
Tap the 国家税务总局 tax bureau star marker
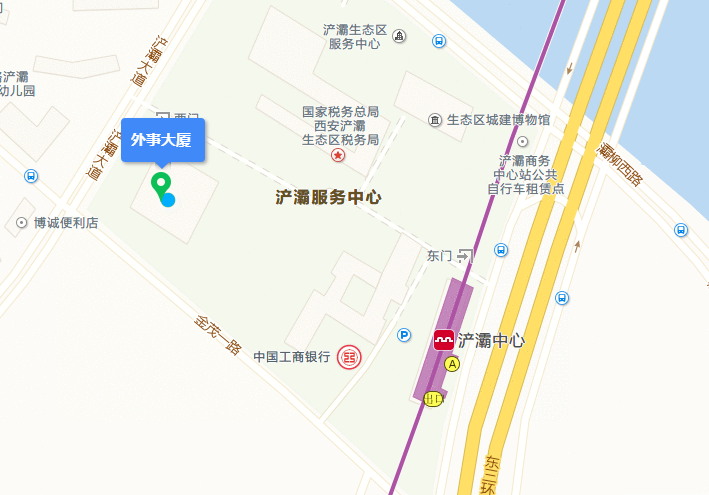coord(338,157)
